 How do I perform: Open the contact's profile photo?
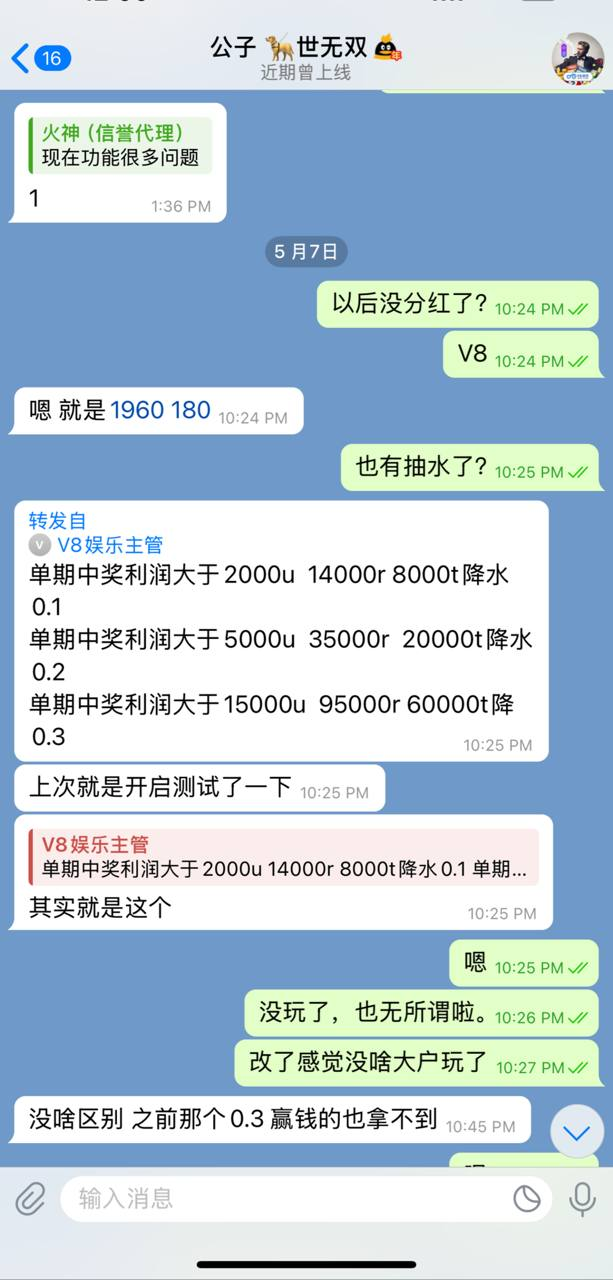577,58
